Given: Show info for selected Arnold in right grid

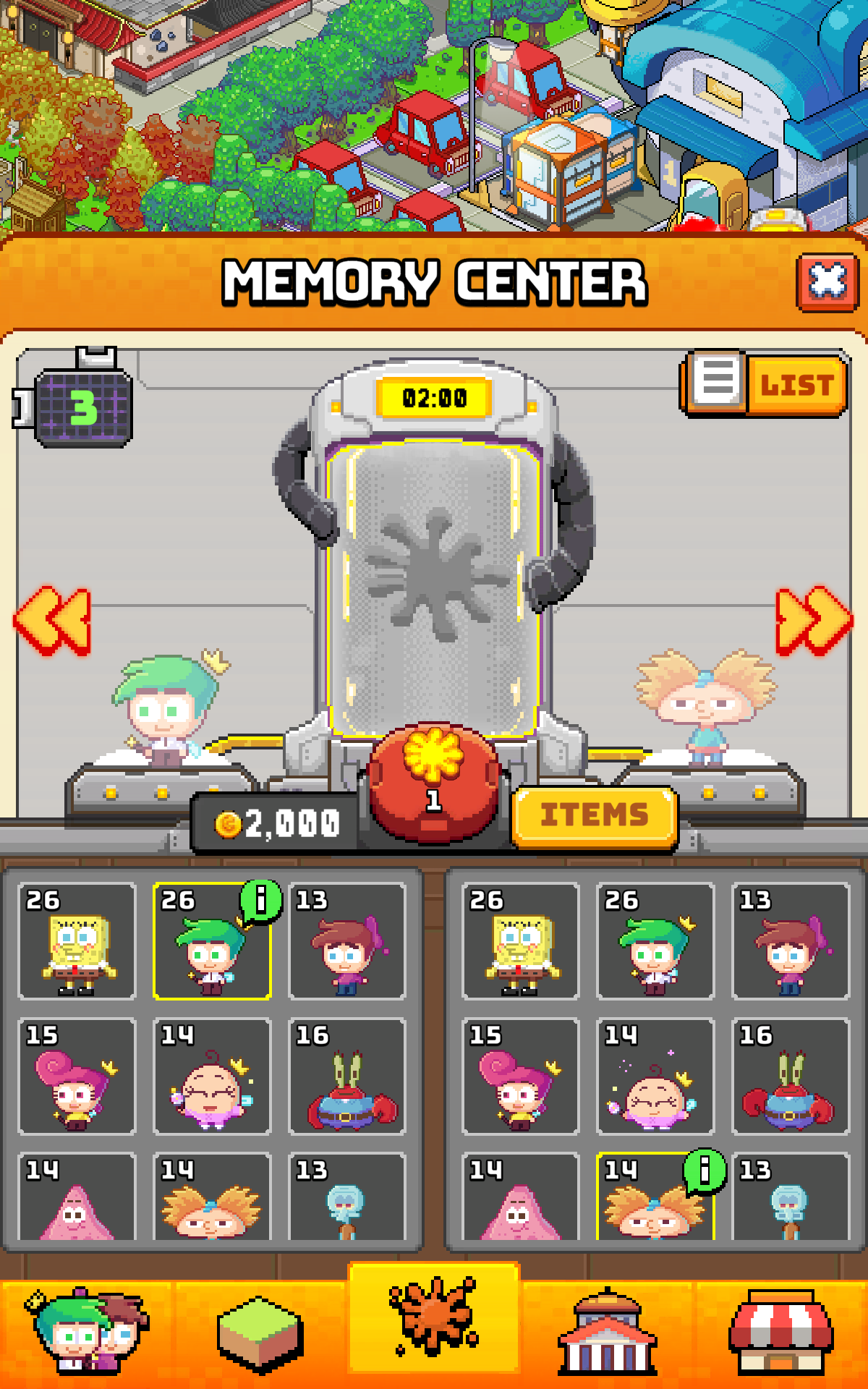Looking at the screenshot, I should 705,1170.
